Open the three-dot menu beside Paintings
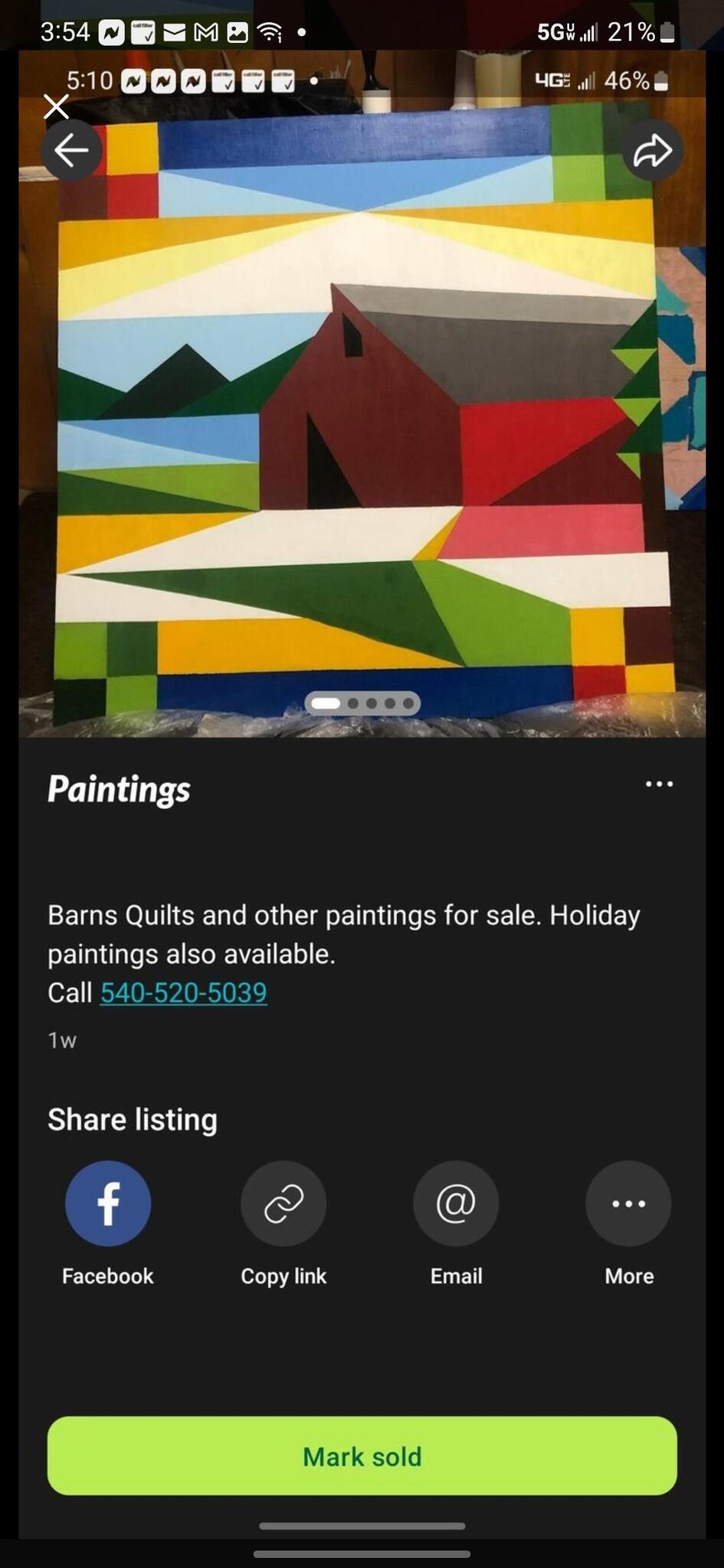This screenshot has height=1568, width=724. pos(659,784)
